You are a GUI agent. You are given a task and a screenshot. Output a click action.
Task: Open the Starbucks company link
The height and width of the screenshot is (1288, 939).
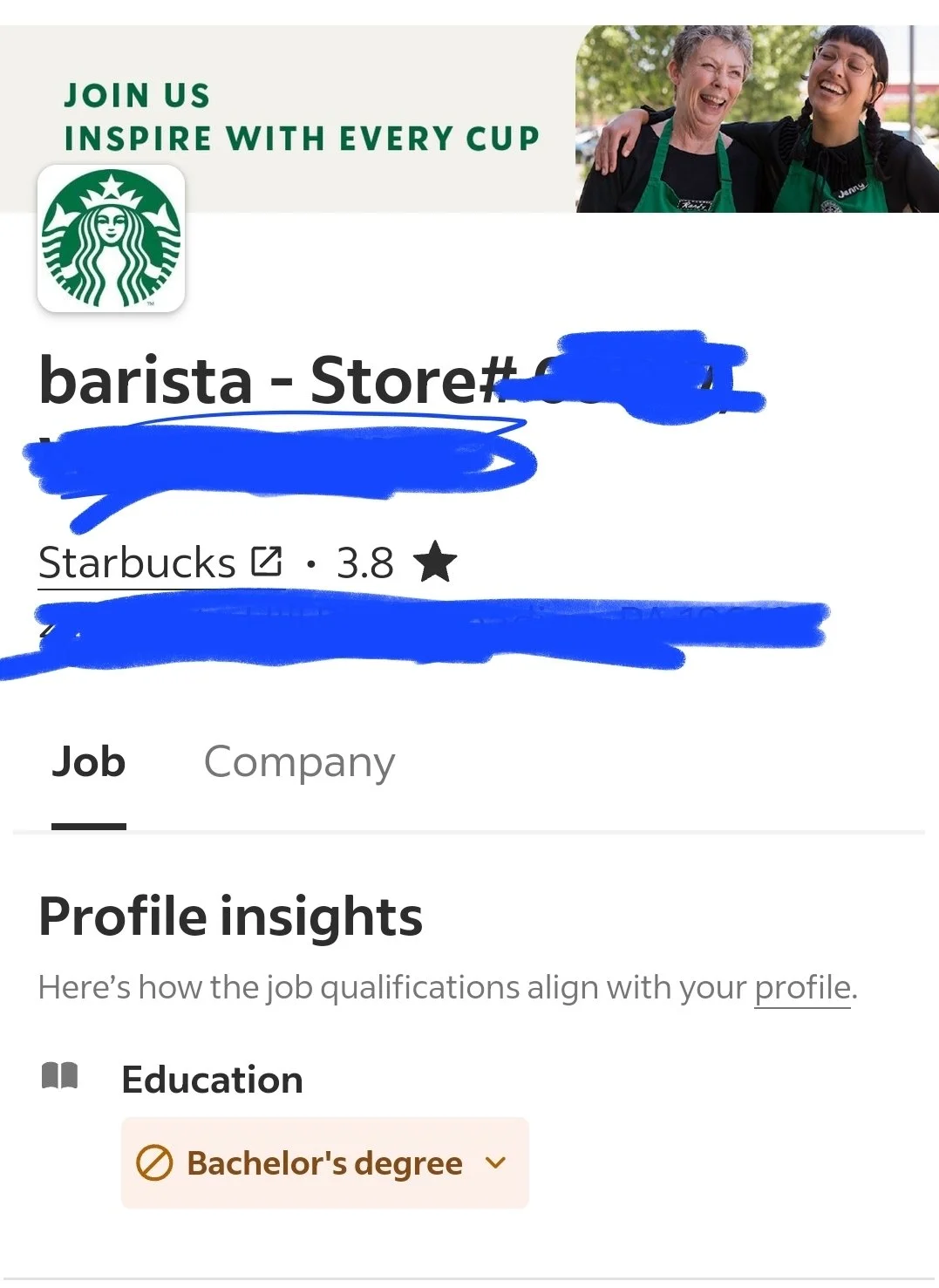coord(160,562)
